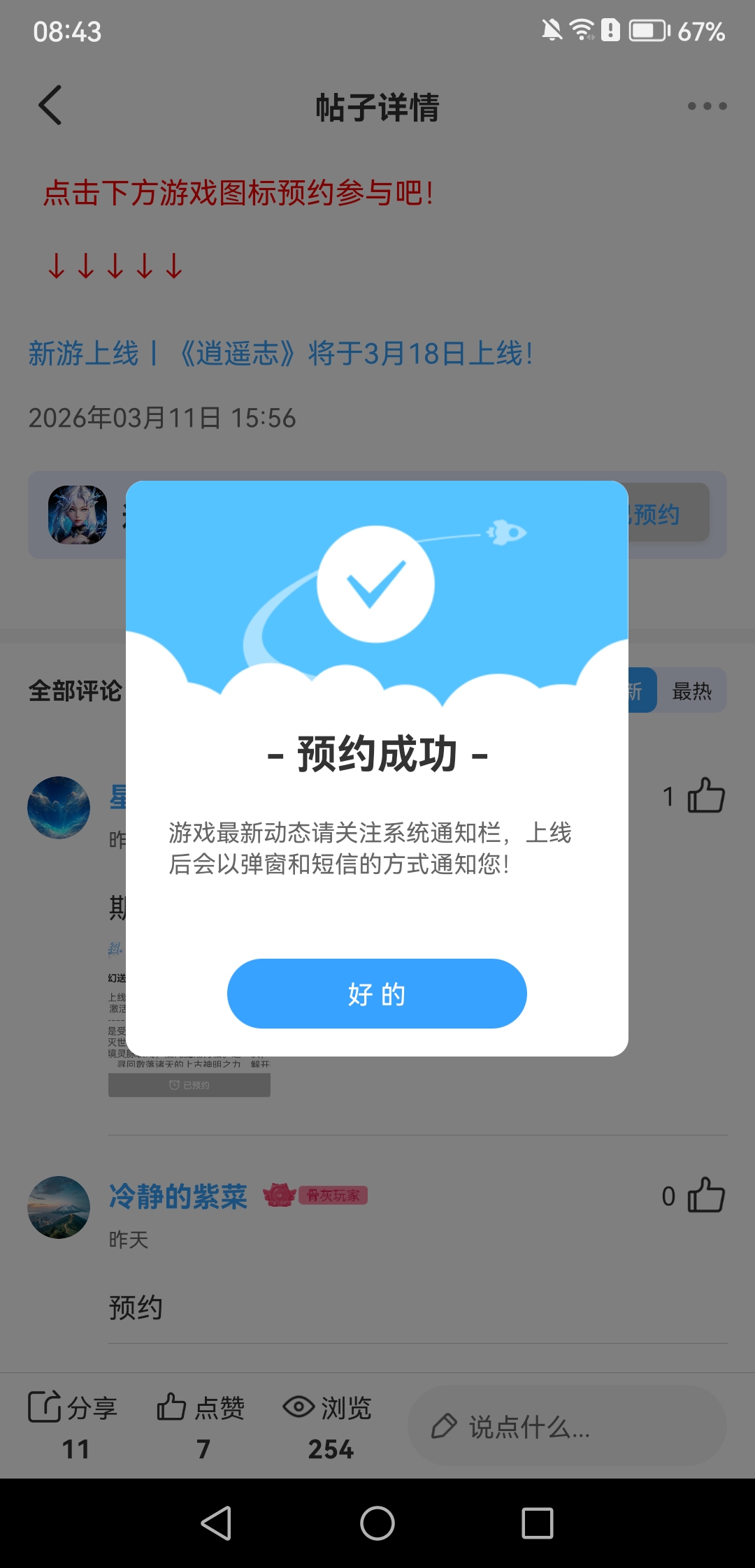Open the three-dot overflow menu
Viewport: 755px width, 1568px height.
click(707, 106)
